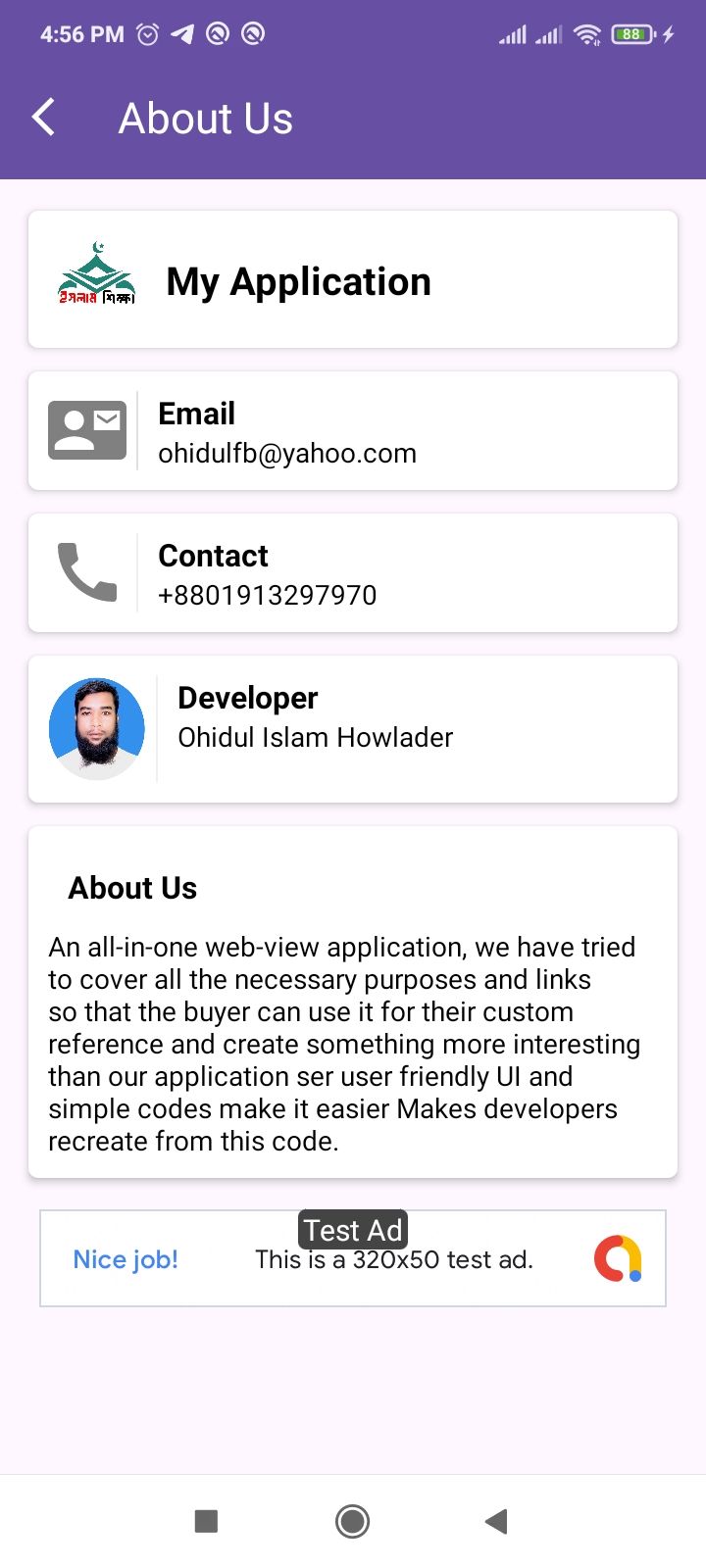Viewport: 706px width, 1568px height.
Task: Show recent apps
Action: (x=206, y=1521)
